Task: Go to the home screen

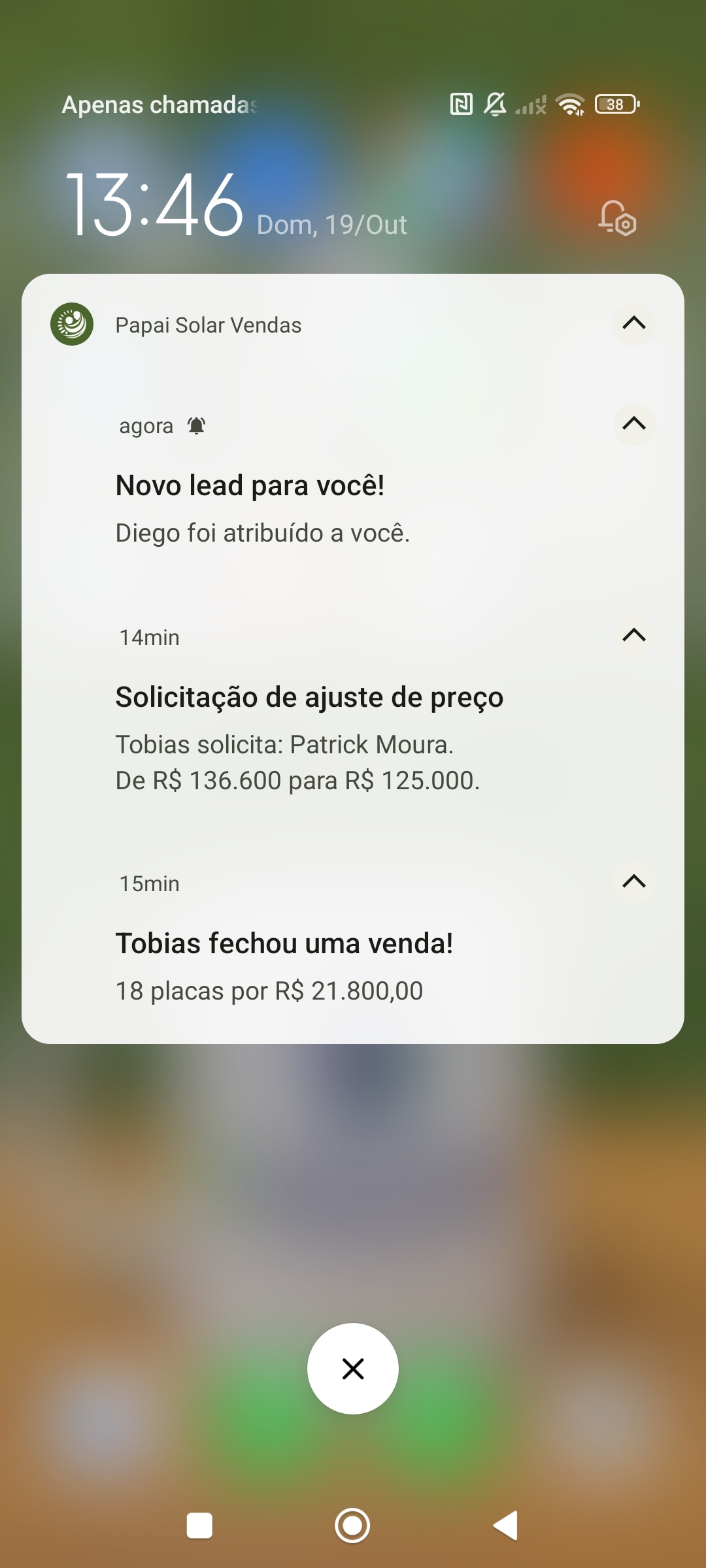Action: (x=352, y=1526)
